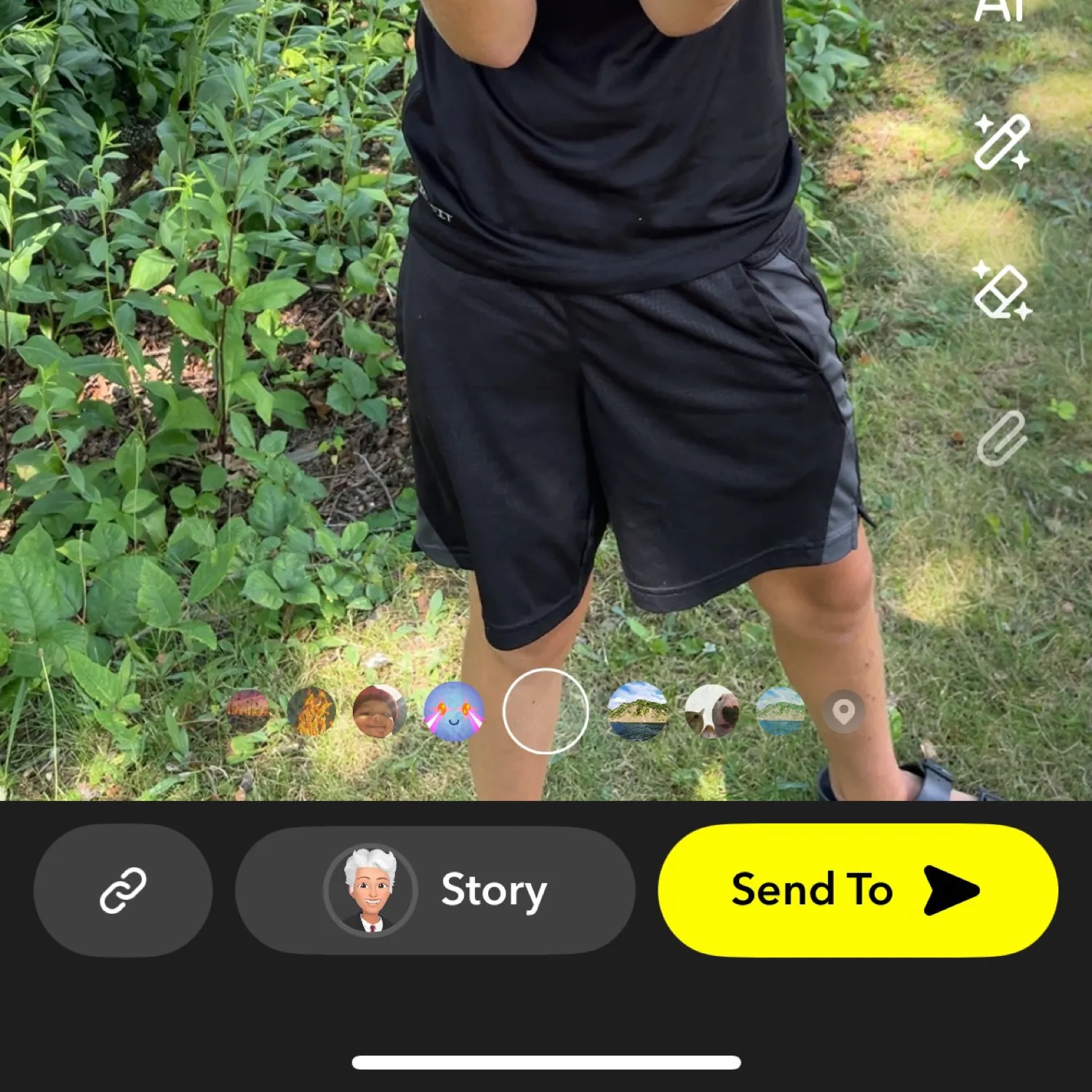
Task: Post the snap to Story
Action: point(435,890)
